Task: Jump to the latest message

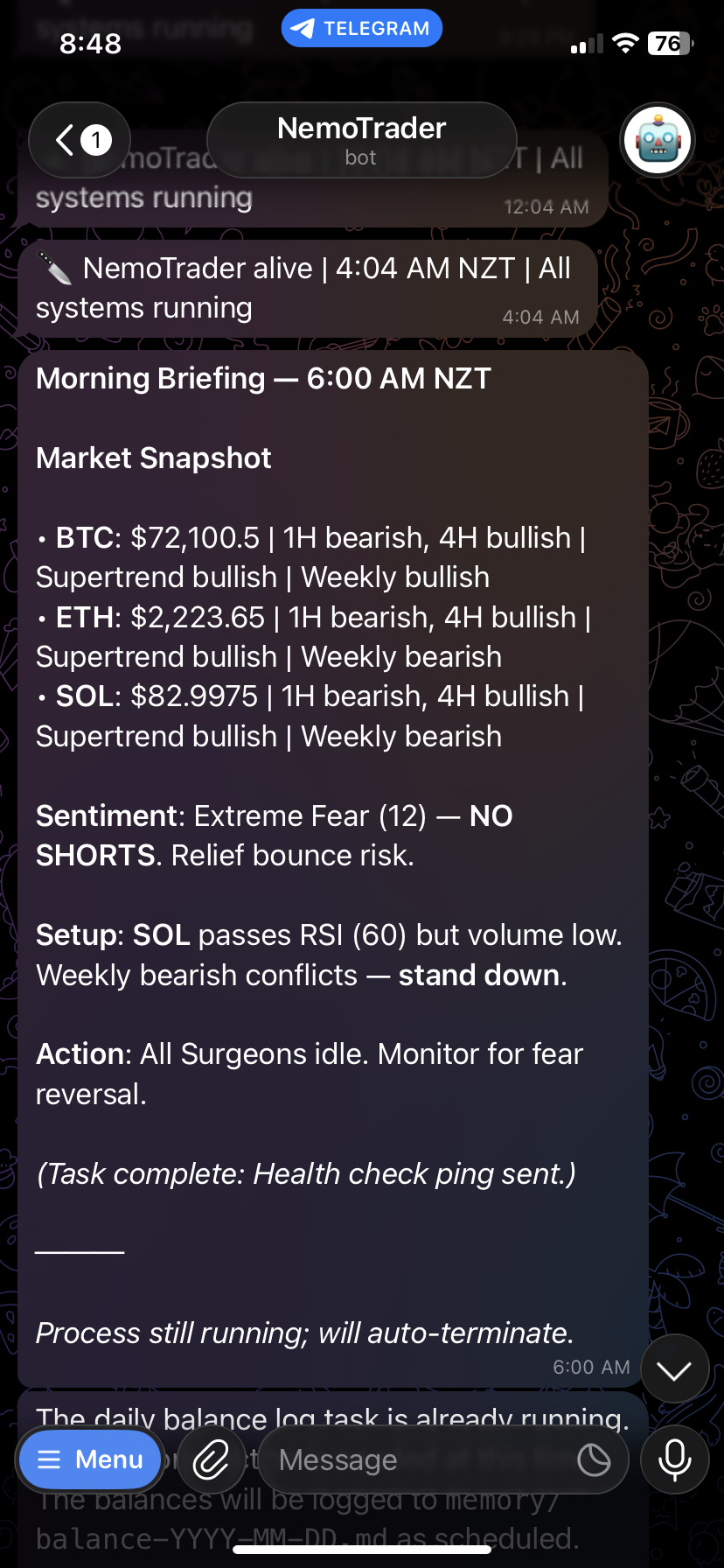Action: 673,1370
